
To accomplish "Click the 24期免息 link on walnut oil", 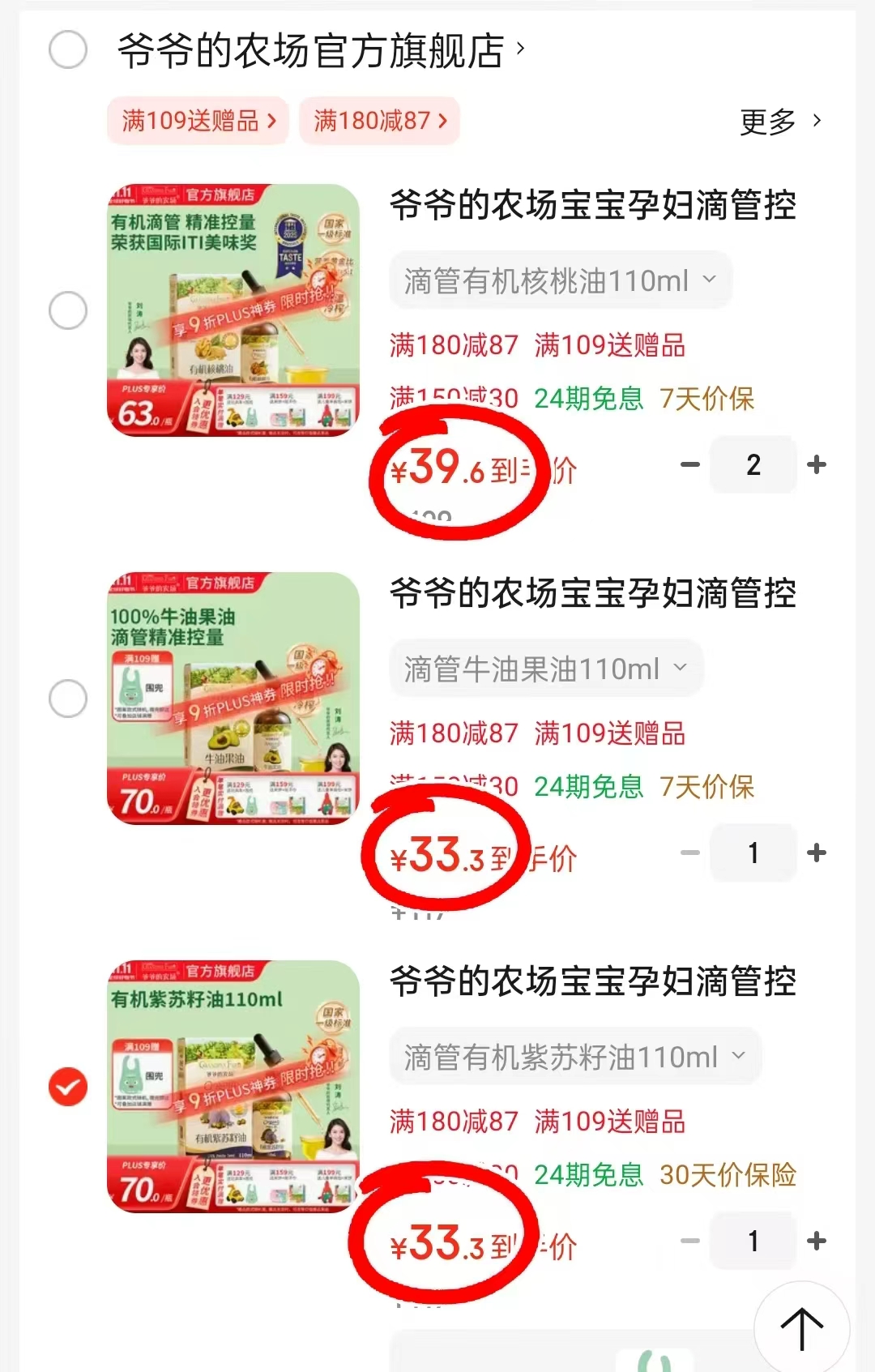I will point(587,399).
